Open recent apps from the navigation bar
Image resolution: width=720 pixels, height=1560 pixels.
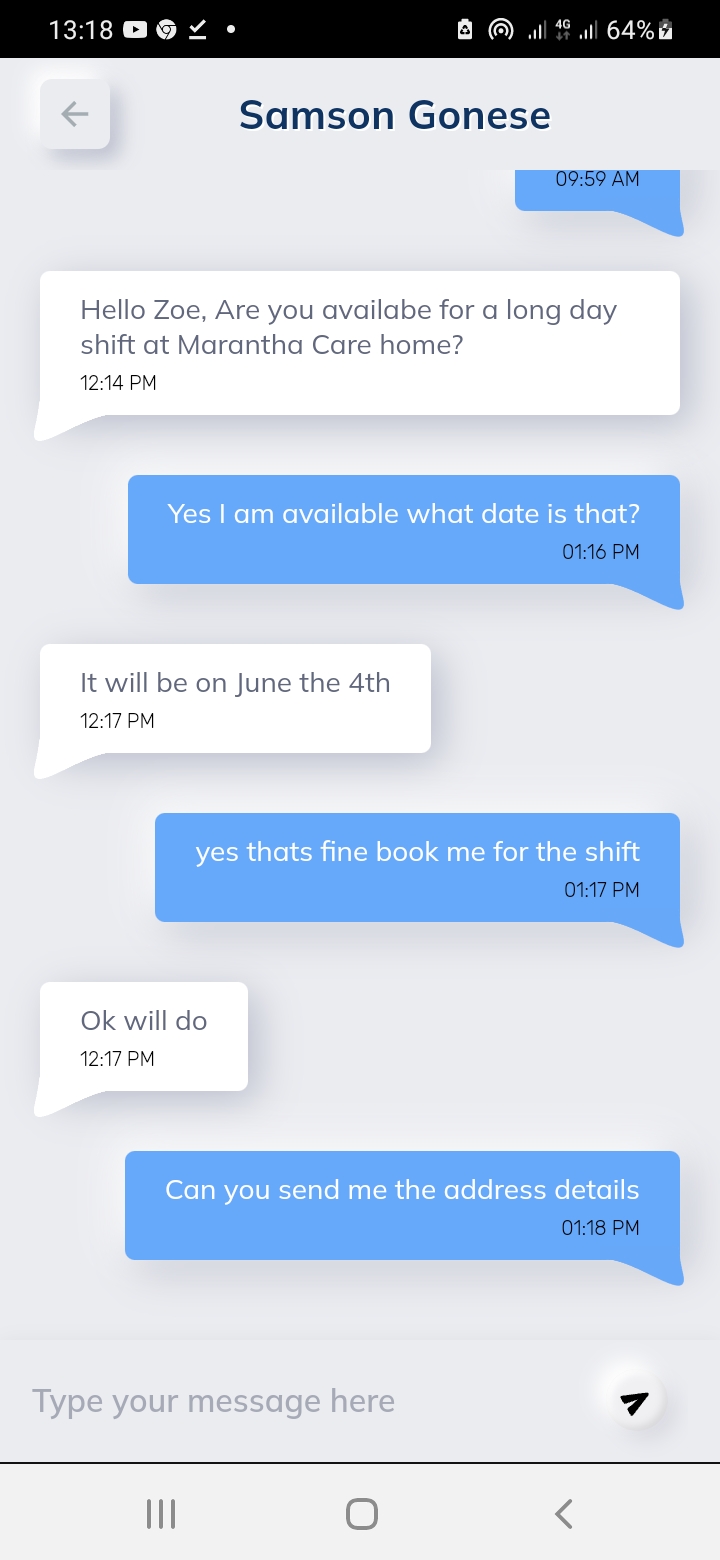[x=161, y=1513]
